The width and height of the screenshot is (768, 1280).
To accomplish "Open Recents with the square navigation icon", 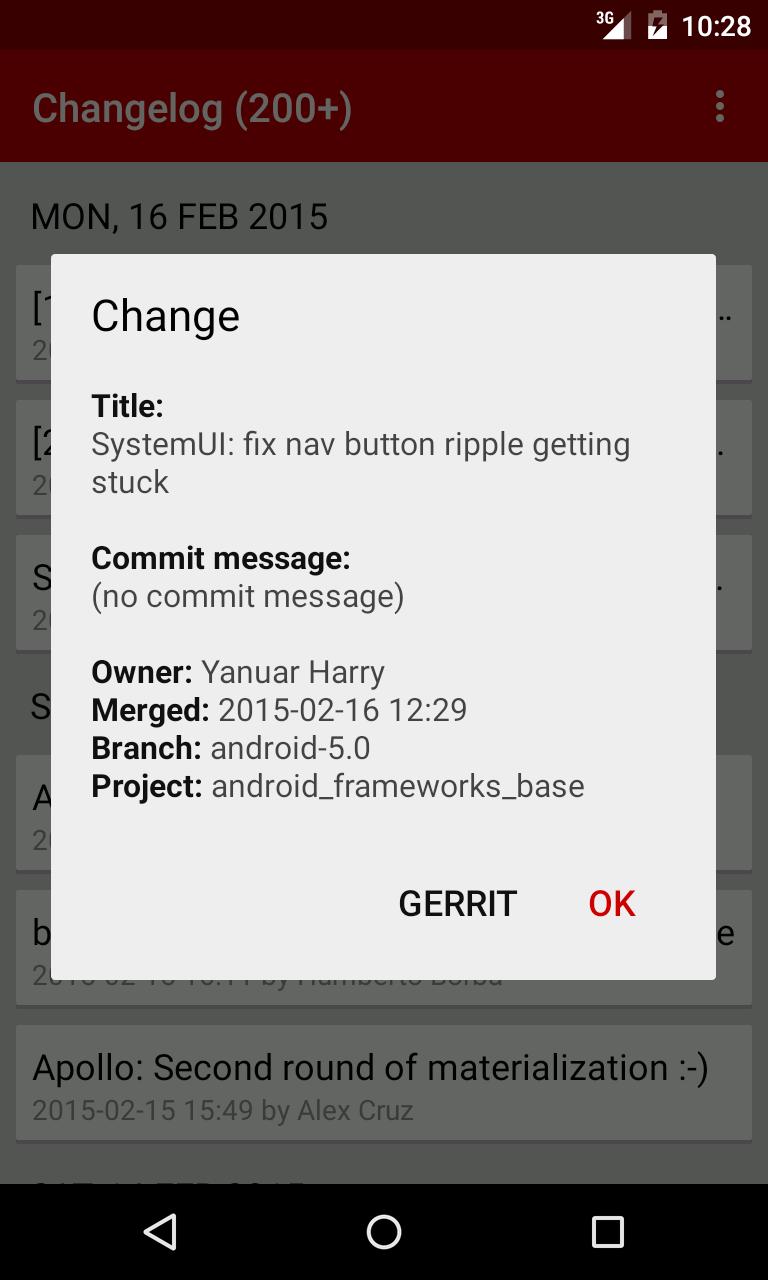I will coord(606,1232).
